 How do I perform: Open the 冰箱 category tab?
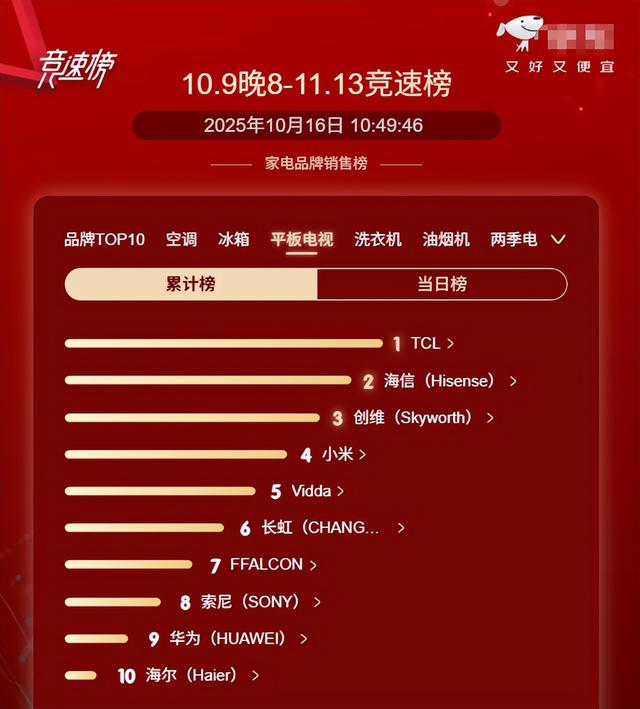pyautogui.click(x=234, y=240)
